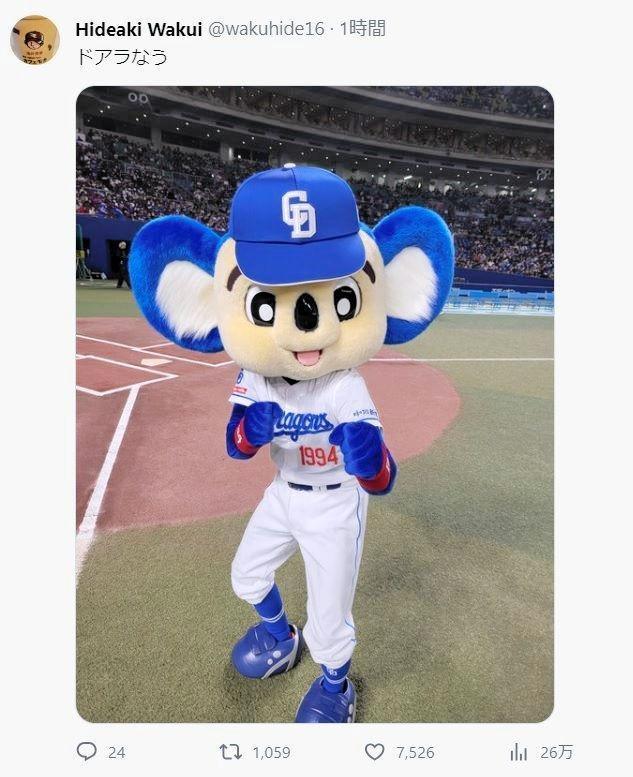This screenshot has height=777, width=633.
Task: Like the tweet with 7,526 likes
Action: [x=375, y=751]
